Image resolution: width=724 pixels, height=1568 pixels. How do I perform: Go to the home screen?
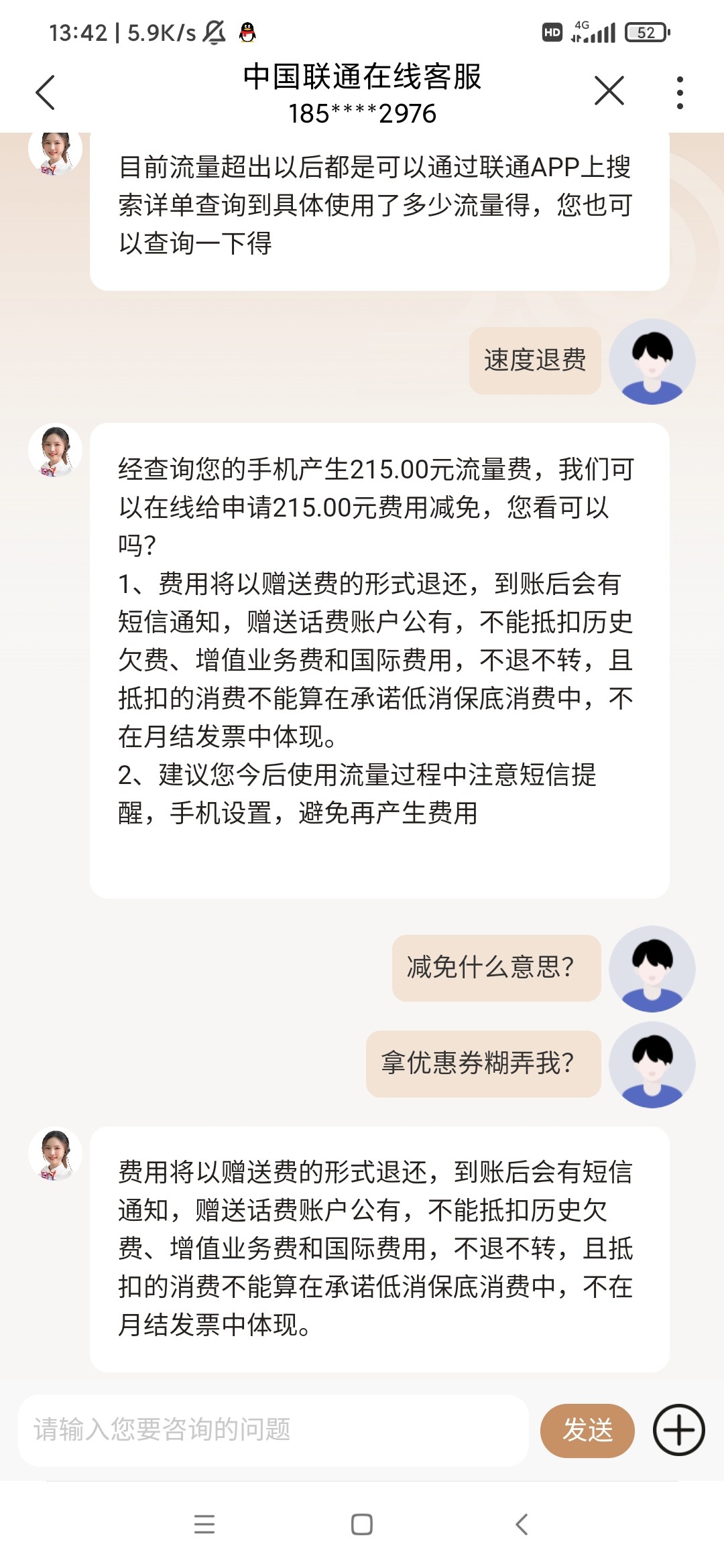362,1524
